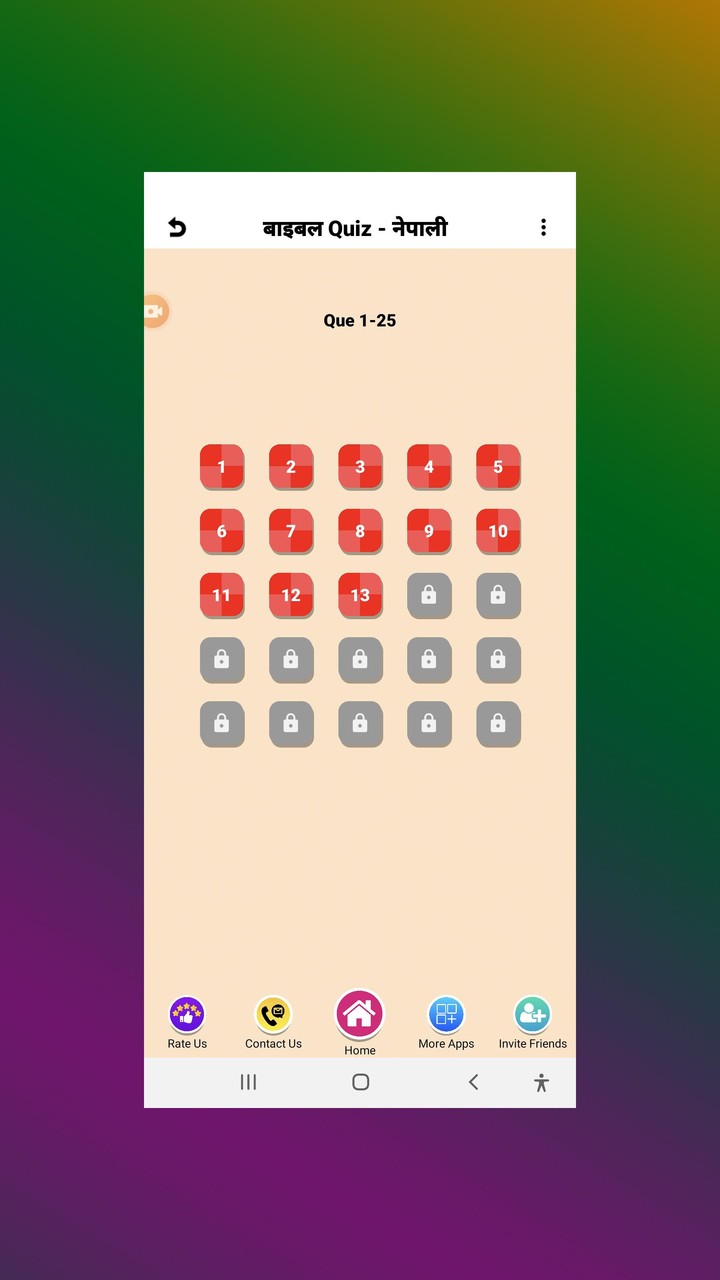
Task: Open question 3
Action: pos(360,467)
